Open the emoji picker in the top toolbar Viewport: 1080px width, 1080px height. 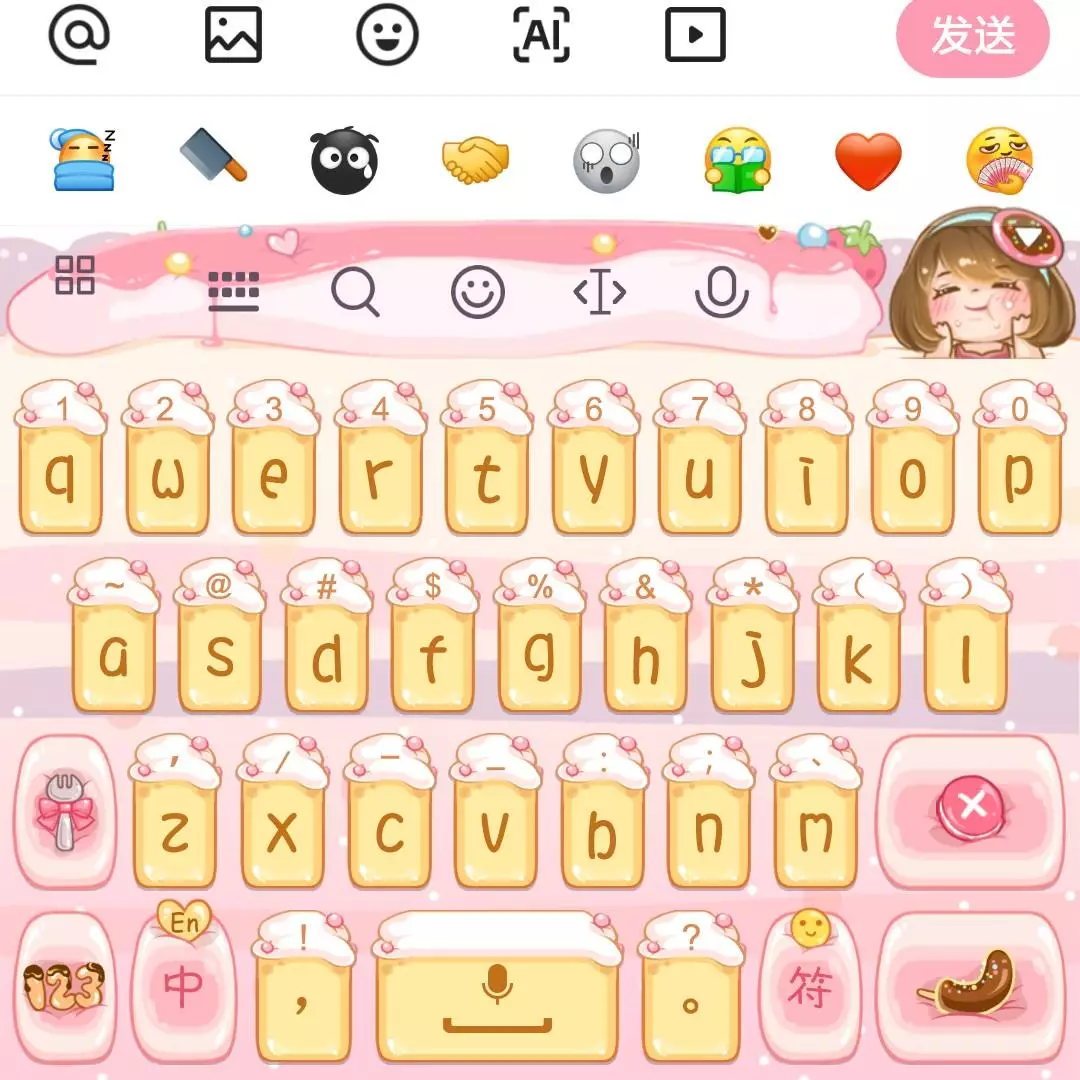[386, 35]
